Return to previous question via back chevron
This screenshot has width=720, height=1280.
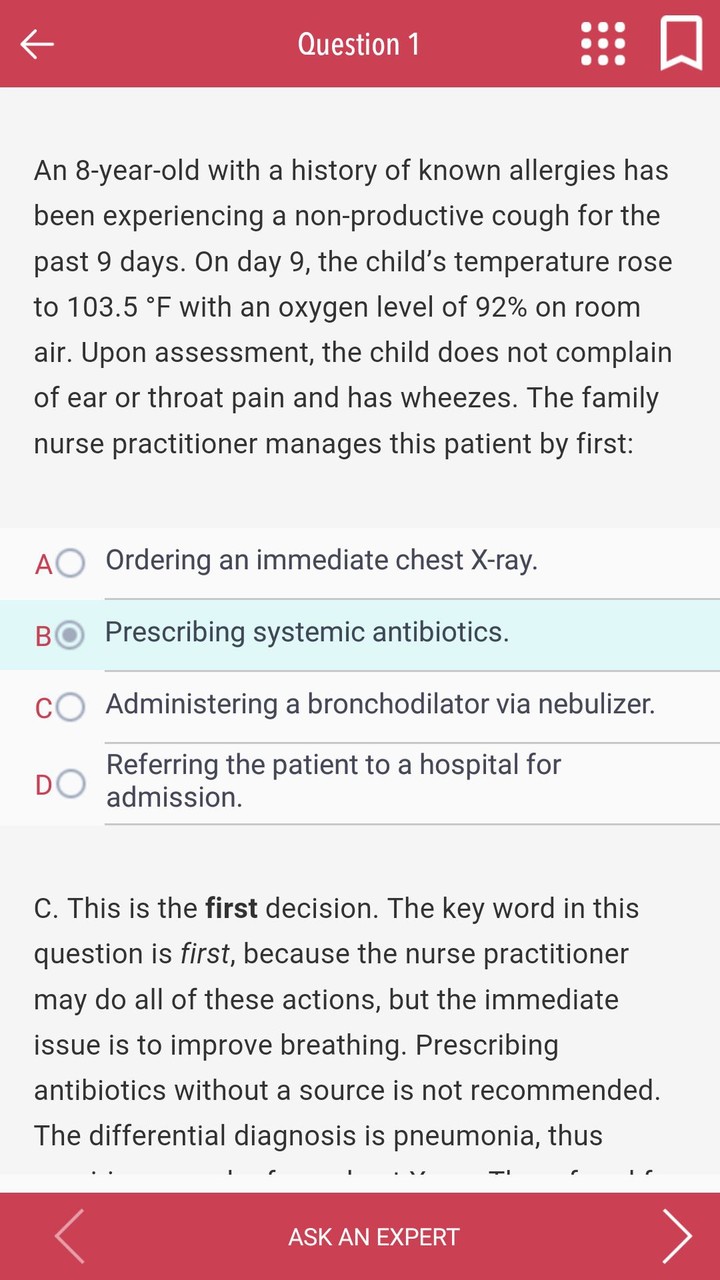(x=68, y=1236)
